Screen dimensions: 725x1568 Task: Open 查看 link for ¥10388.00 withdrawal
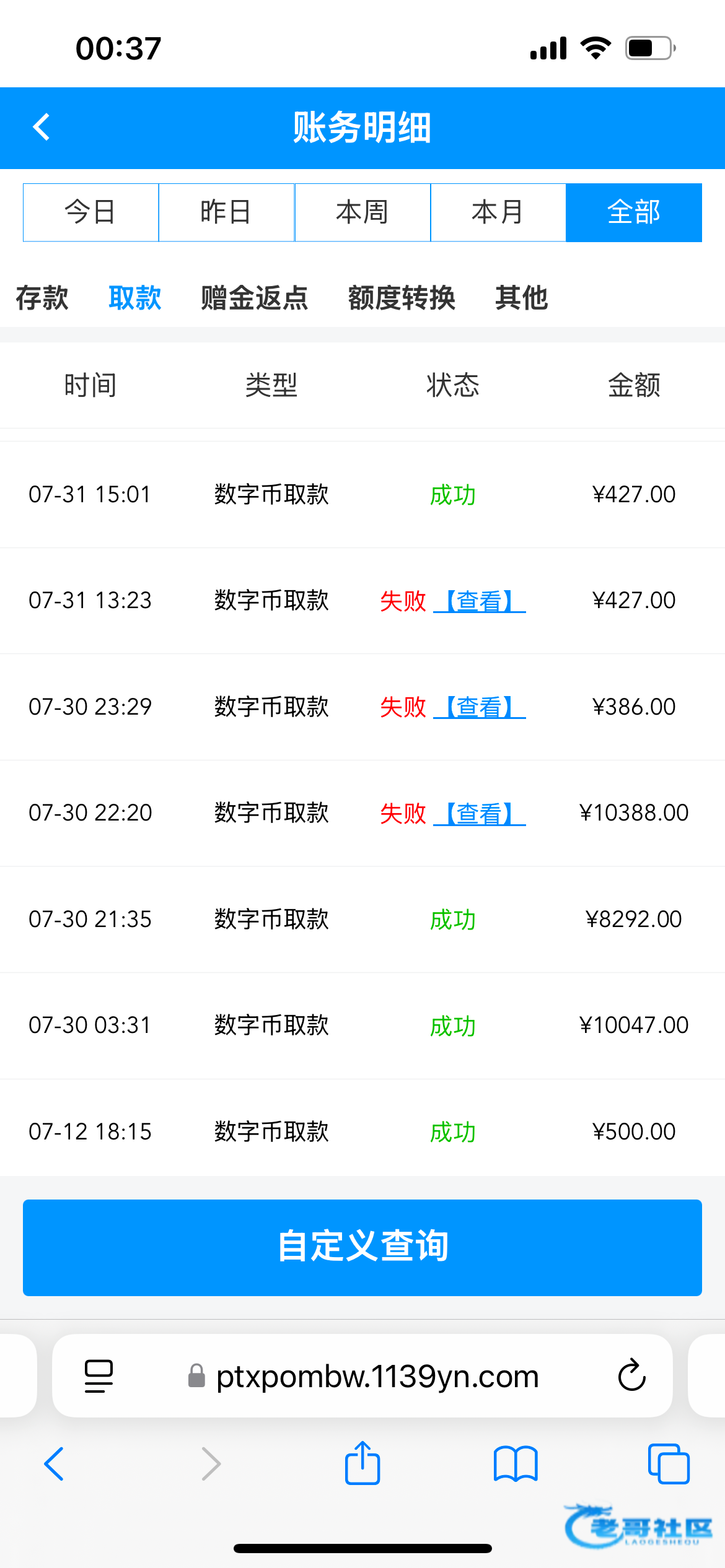(480, 813)
